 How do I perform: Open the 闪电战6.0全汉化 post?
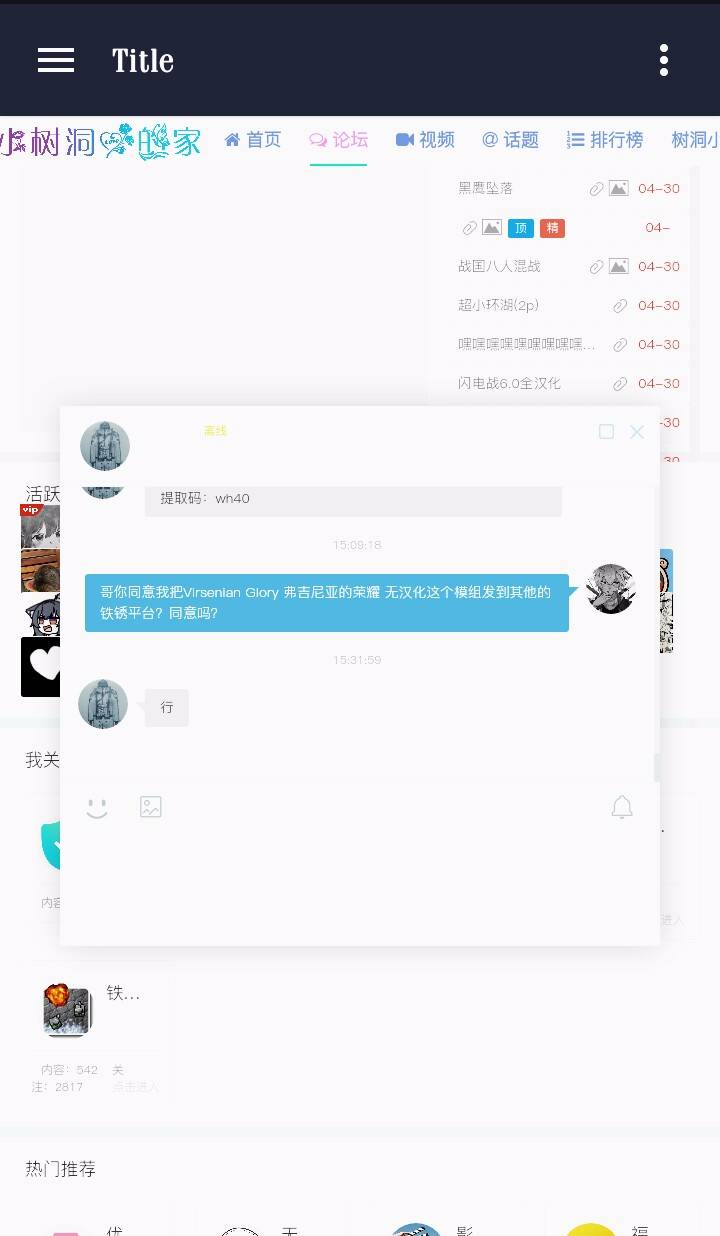(509, 383)
